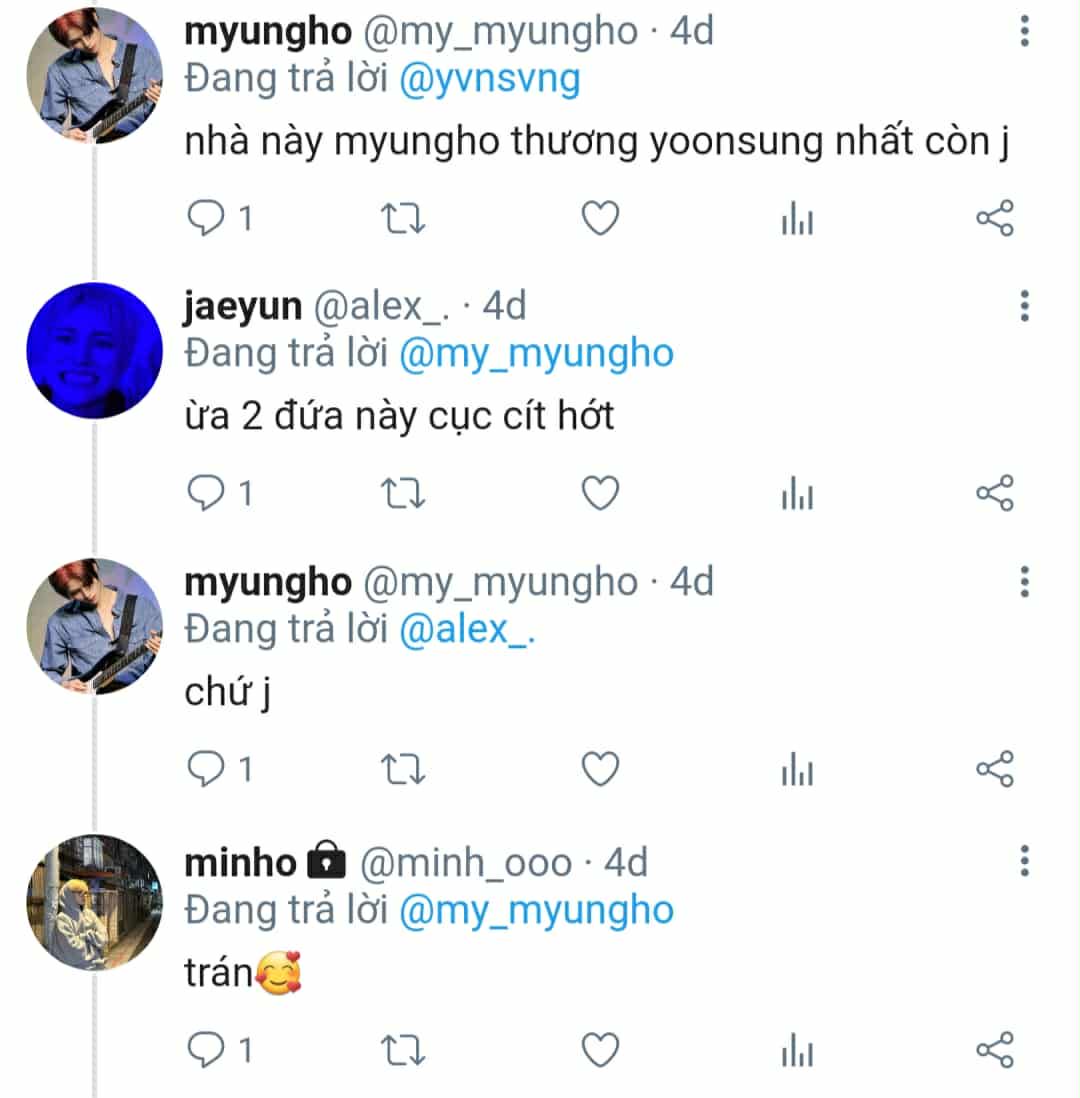This screenshot has height=1098, width=1080.
Task: Reply to myungho's tweet about yoonsung
Action: 207,218
